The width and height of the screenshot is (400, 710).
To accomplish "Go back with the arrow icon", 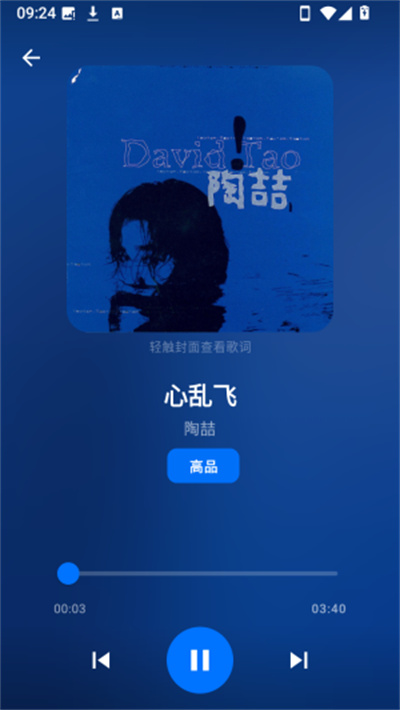I will 31,58.
